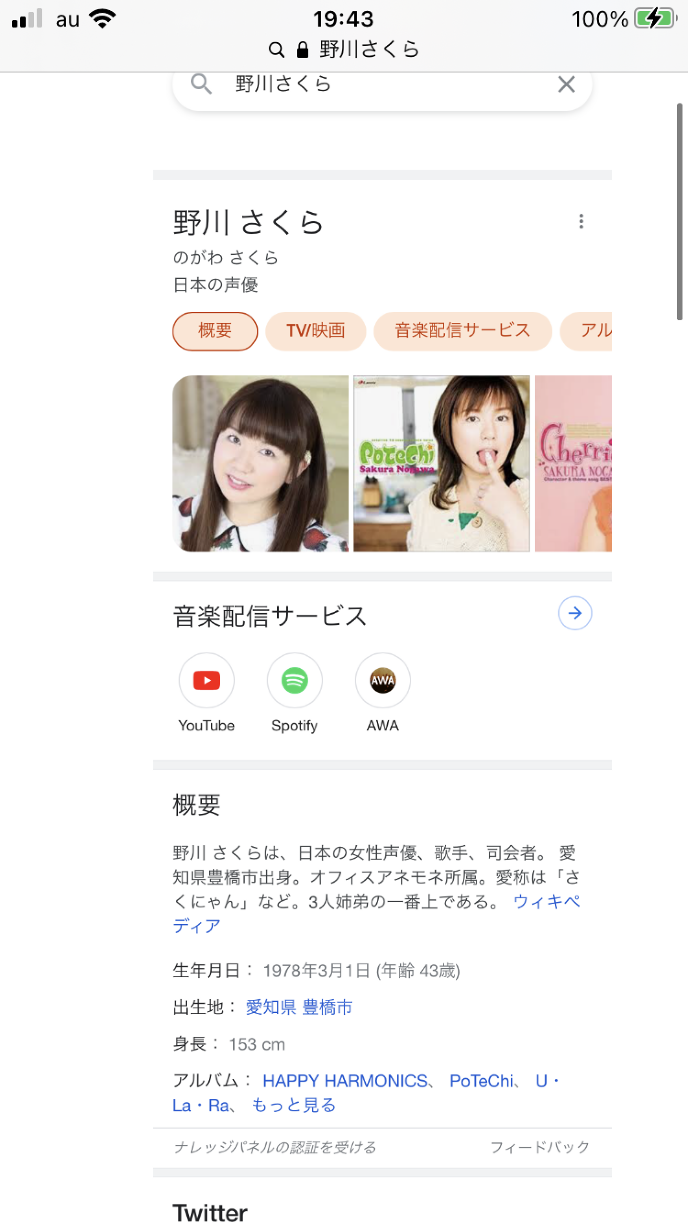Select the 概要 chip
This screenshot has height=1224, width=688.
215,331
